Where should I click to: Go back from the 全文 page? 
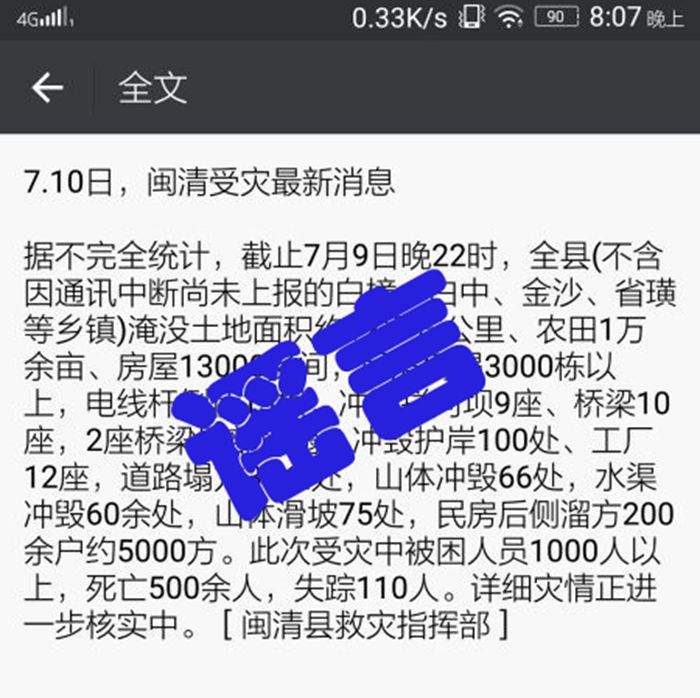click(47, 88)
